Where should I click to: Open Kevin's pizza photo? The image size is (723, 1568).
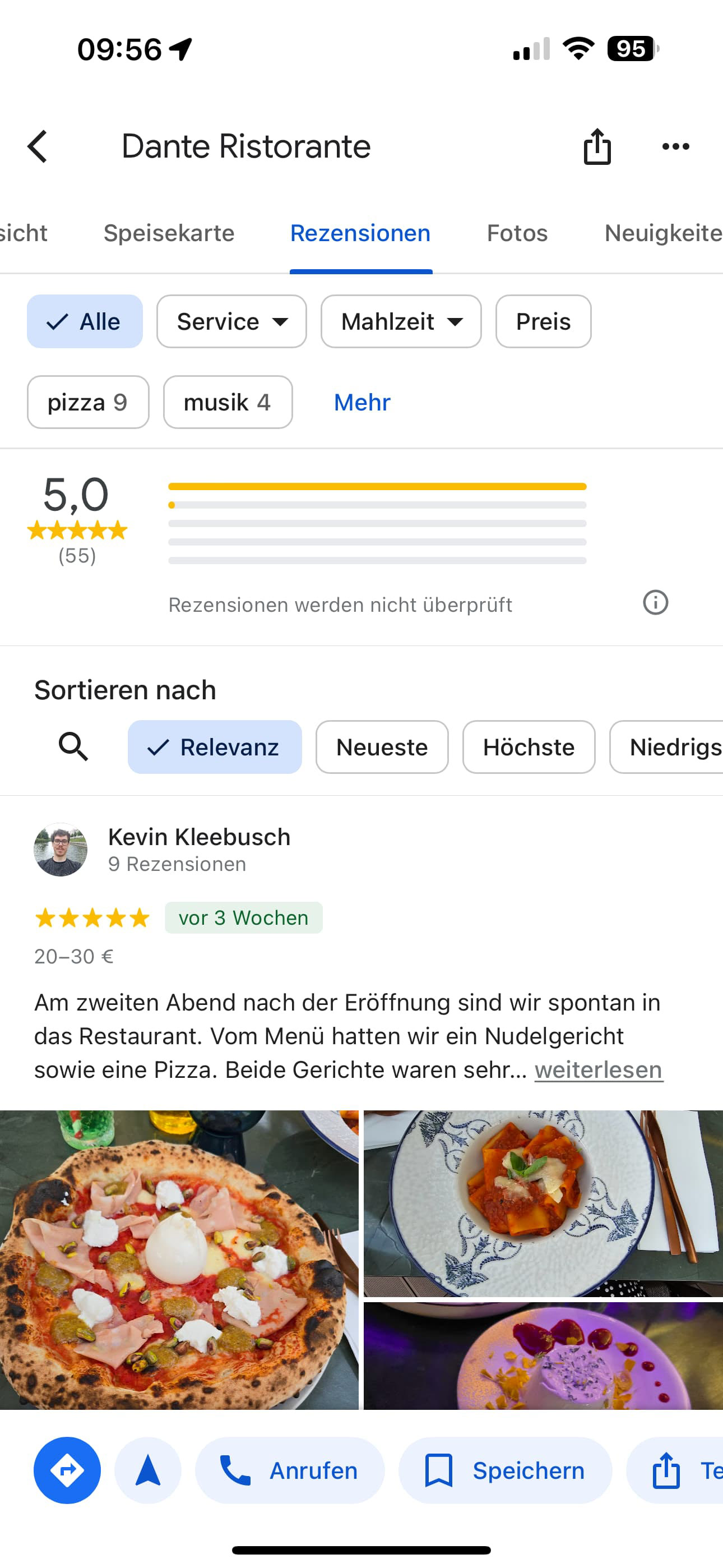point(179,1260)
